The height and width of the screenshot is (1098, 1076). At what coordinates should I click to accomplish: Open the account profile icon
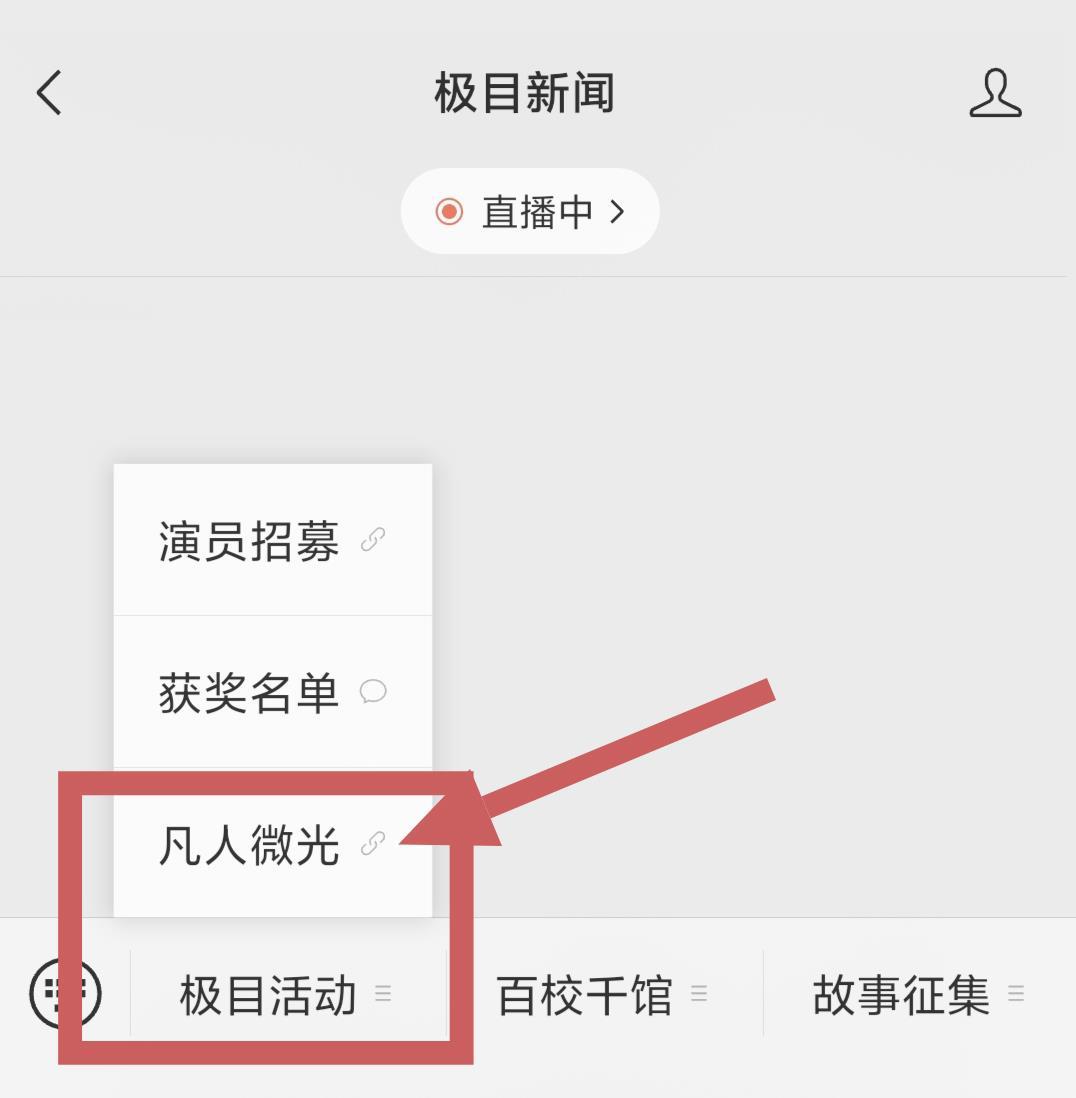click(x=995, y=93)
